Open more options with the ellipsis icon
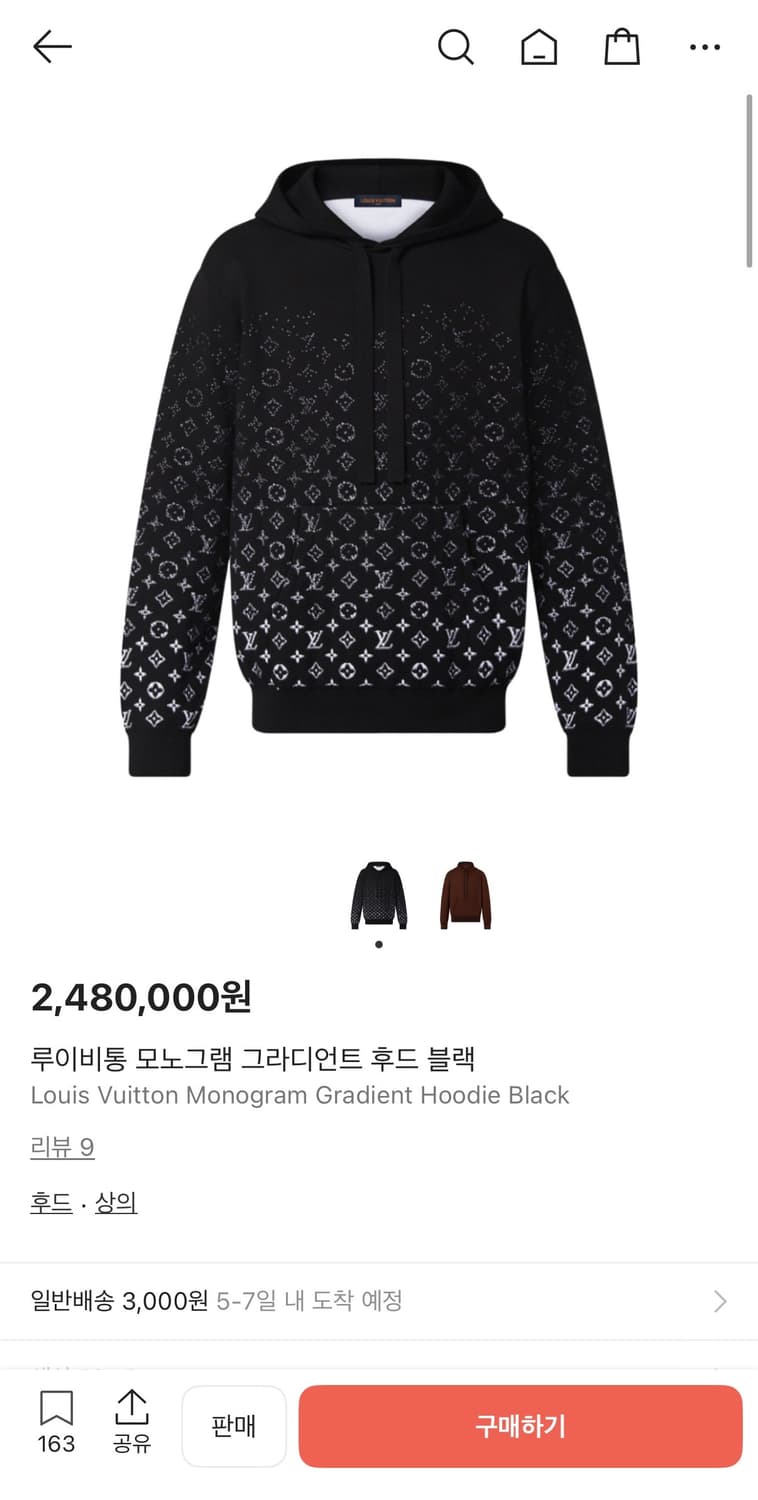 [705, 46]
